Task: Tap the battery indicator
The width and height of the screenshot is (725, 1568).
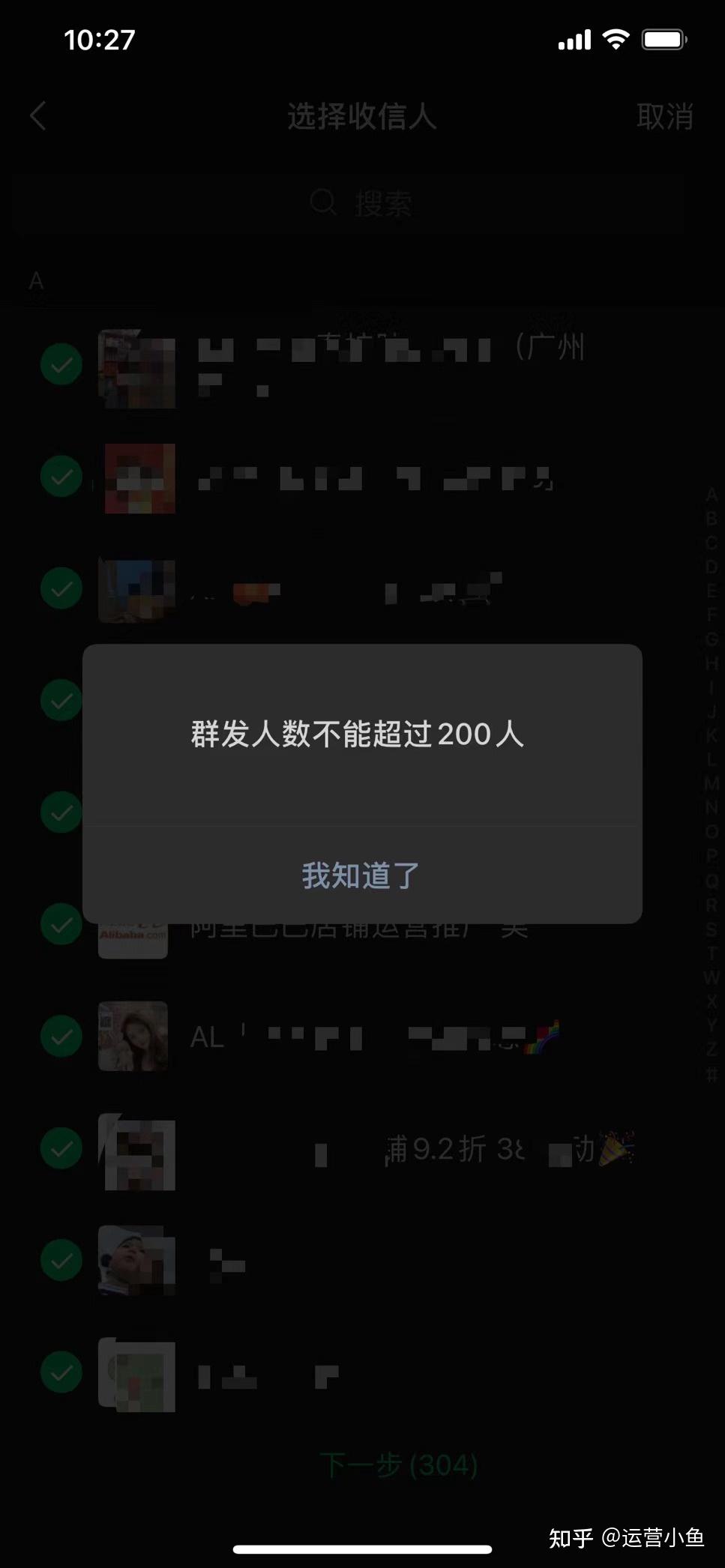Action: pyautogui.click(x=664, y=39)
